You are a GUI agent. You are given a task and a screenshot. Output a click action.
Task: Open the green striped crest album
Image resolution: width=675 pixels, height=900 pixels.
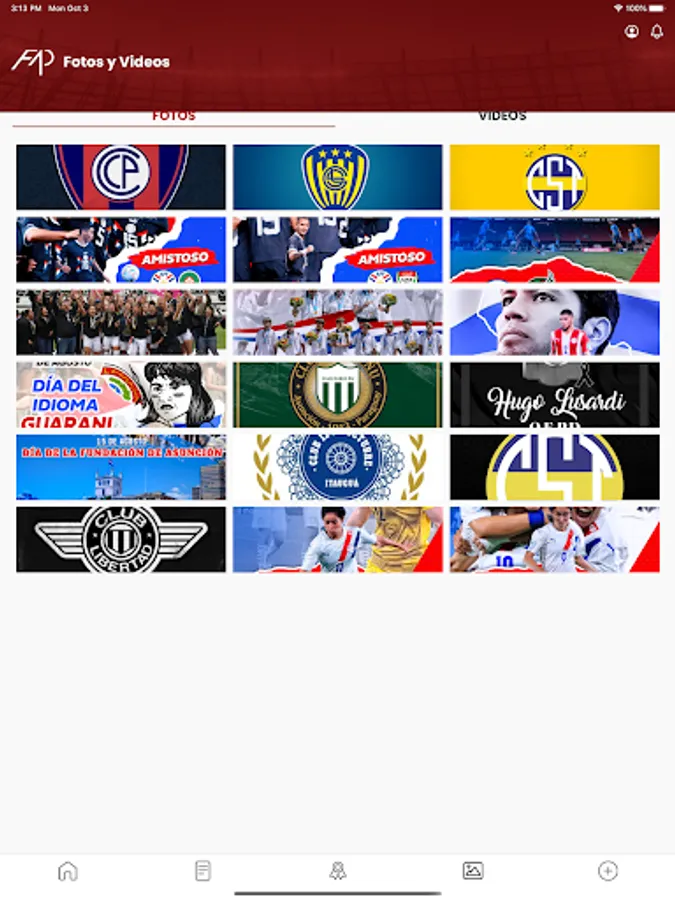337,395
